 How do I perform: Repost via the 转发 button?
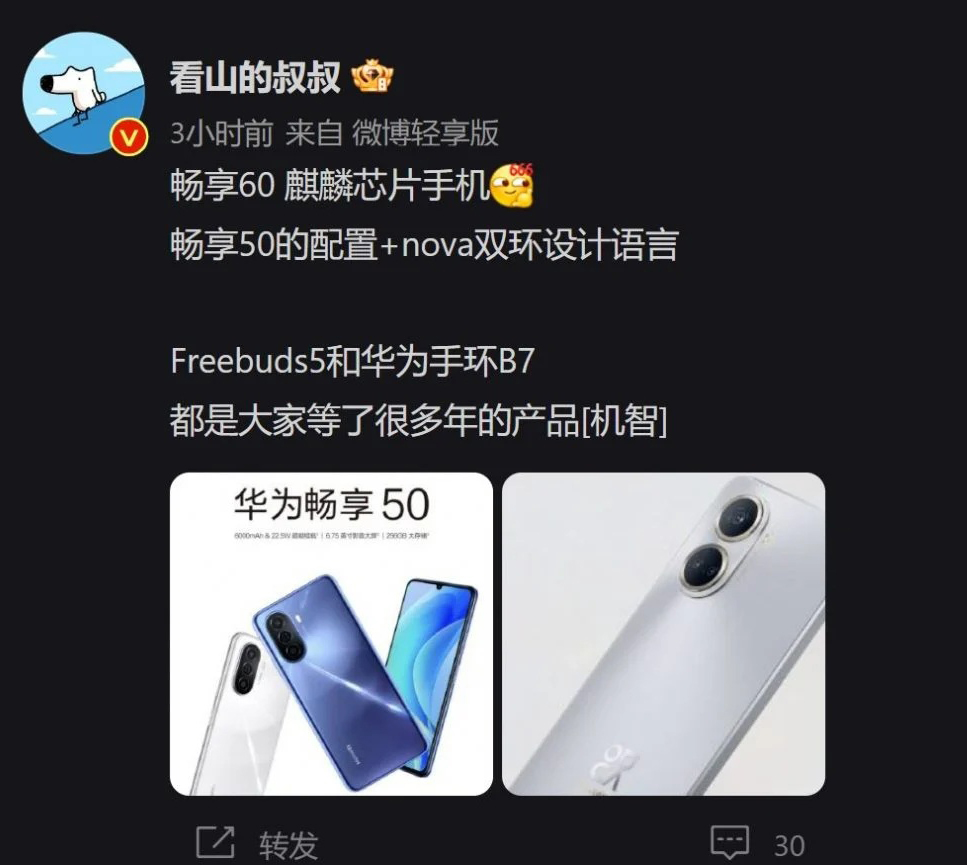tap(258, 845)
